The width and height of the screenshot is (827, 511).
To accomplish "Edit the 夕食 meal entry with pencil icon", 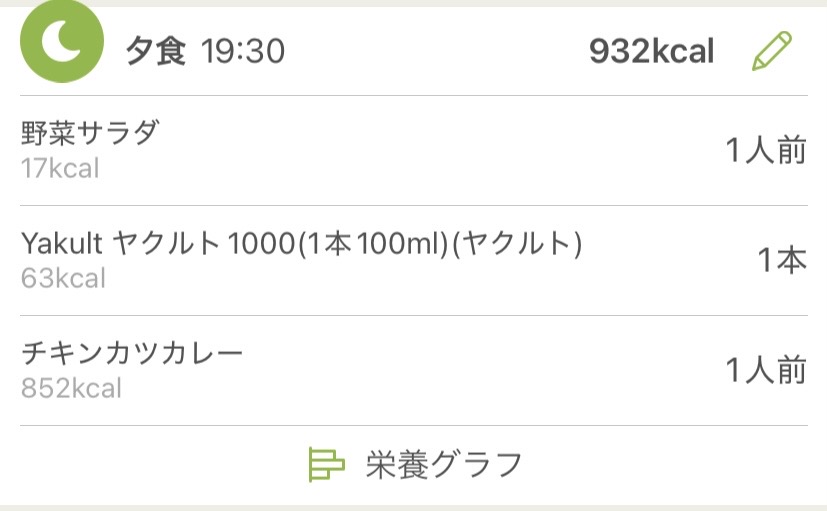I will (x=771, y=51).
